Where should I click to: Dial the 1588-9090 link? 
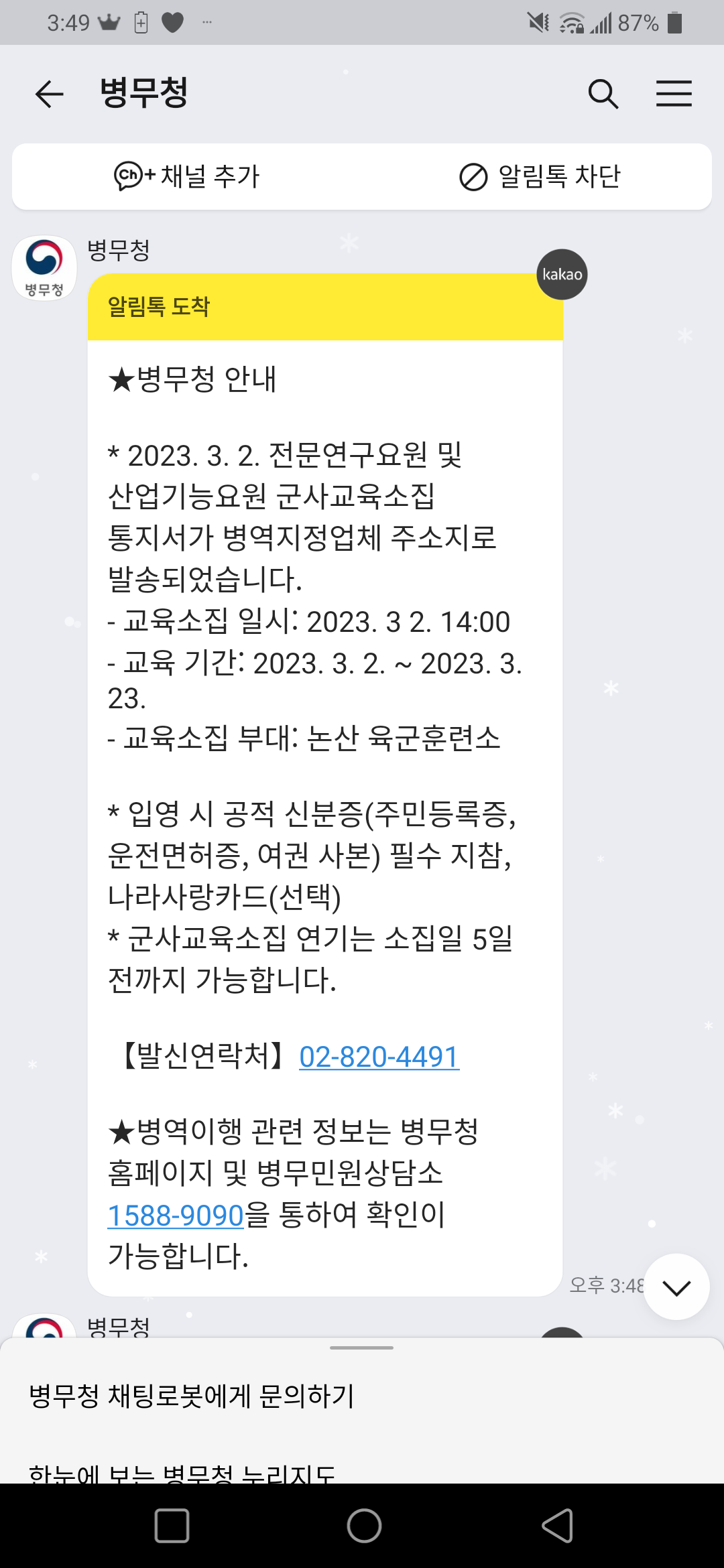(176, 1215)
